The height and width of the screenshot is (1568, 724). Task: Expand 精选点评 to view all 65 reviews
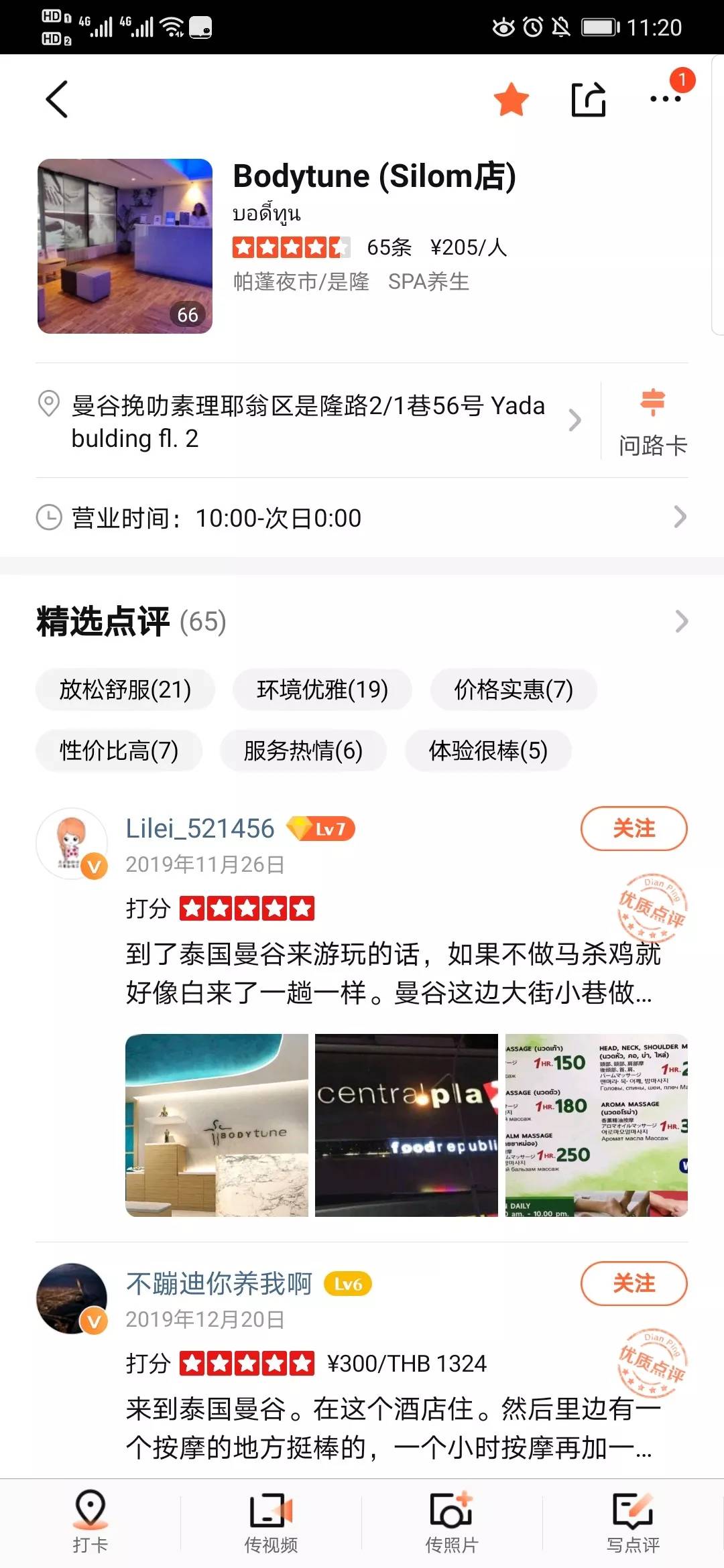coord(683,621)
